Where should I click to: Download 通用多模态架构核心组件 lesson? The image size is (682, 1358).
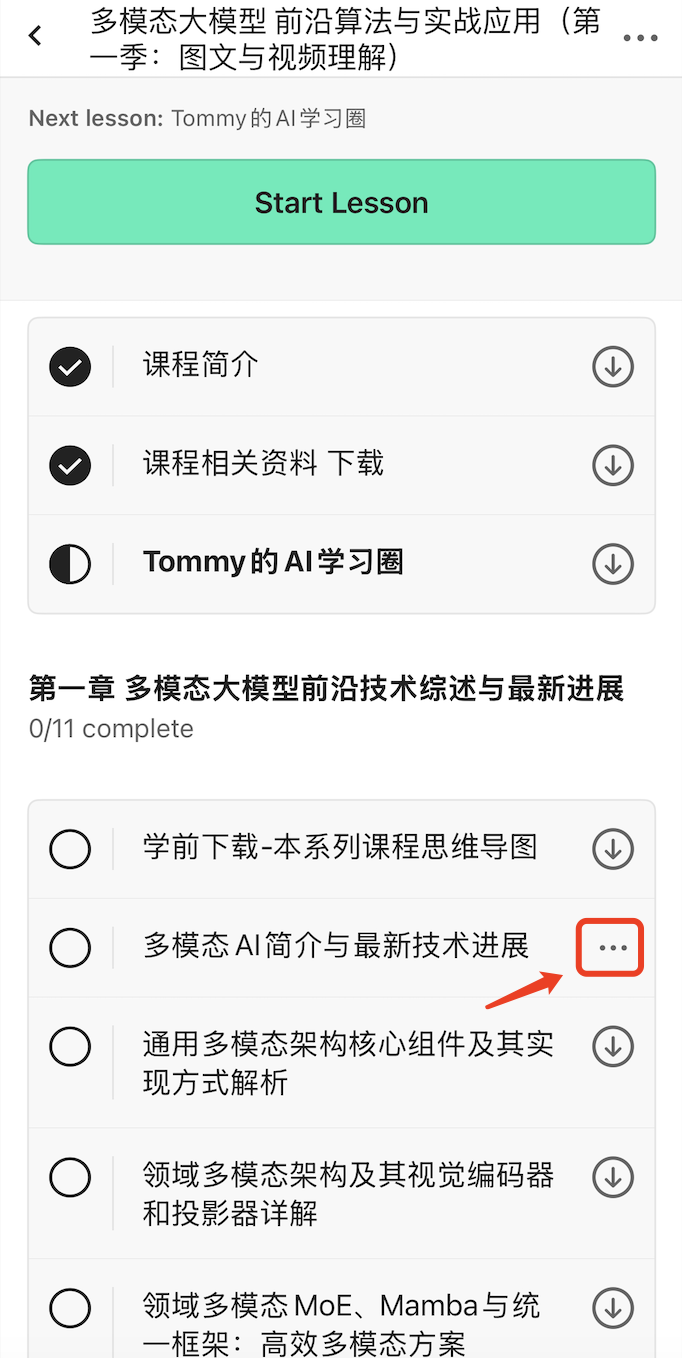tap(613, 1047)
